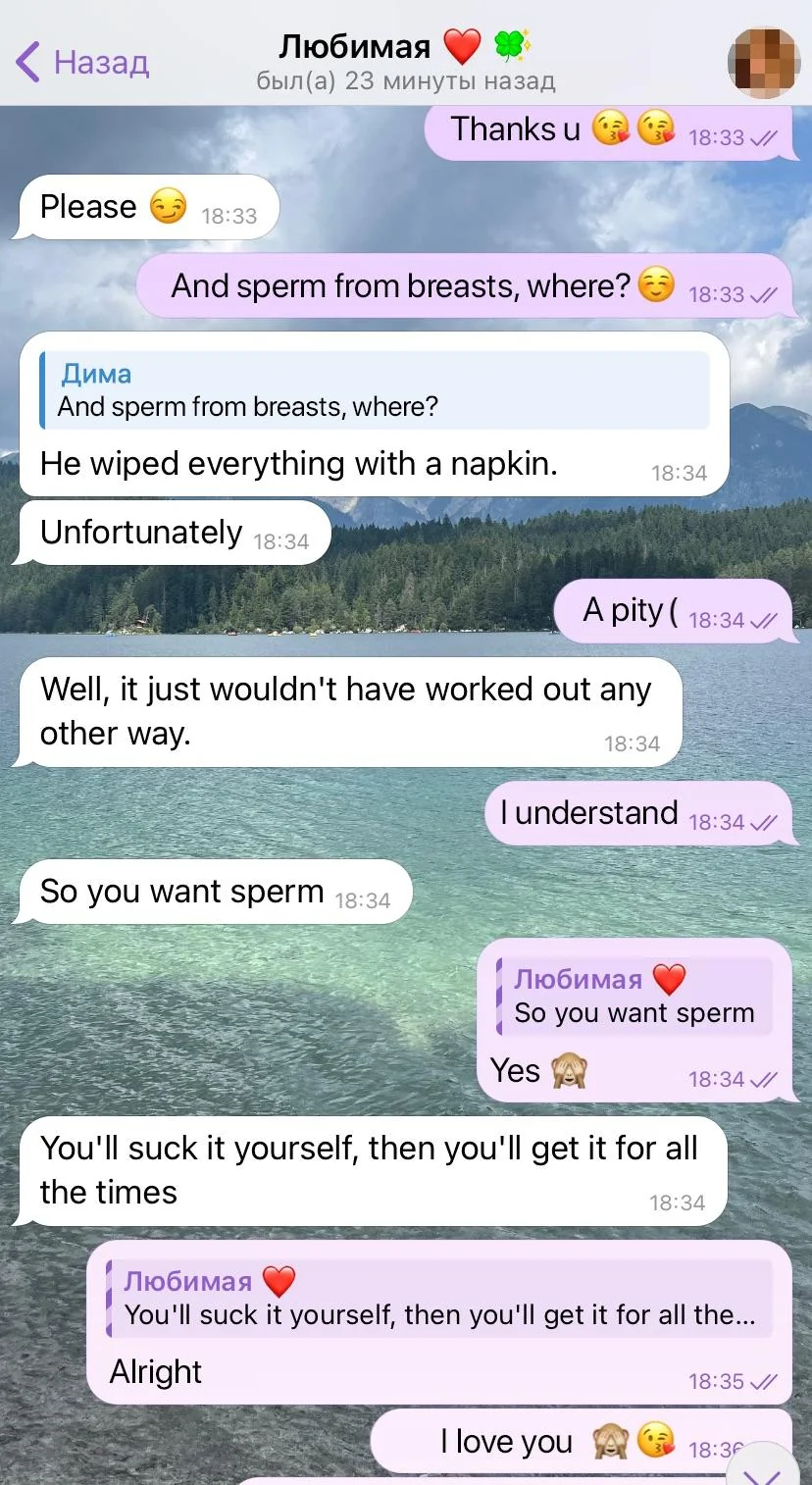Open the quoted message above the "Yes" reply

point(634,997)
